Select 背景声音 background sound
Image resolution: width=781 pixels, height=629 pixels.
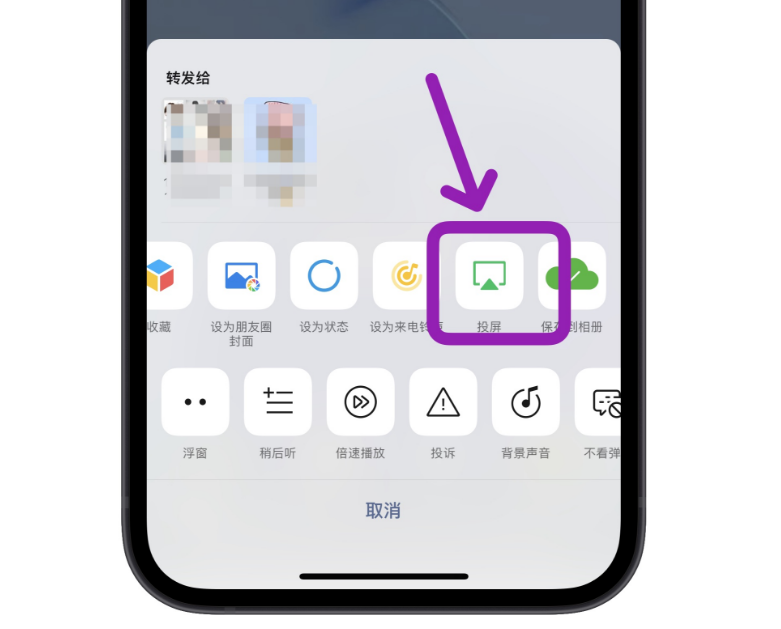pyautogui.click(x=525, y=402)
